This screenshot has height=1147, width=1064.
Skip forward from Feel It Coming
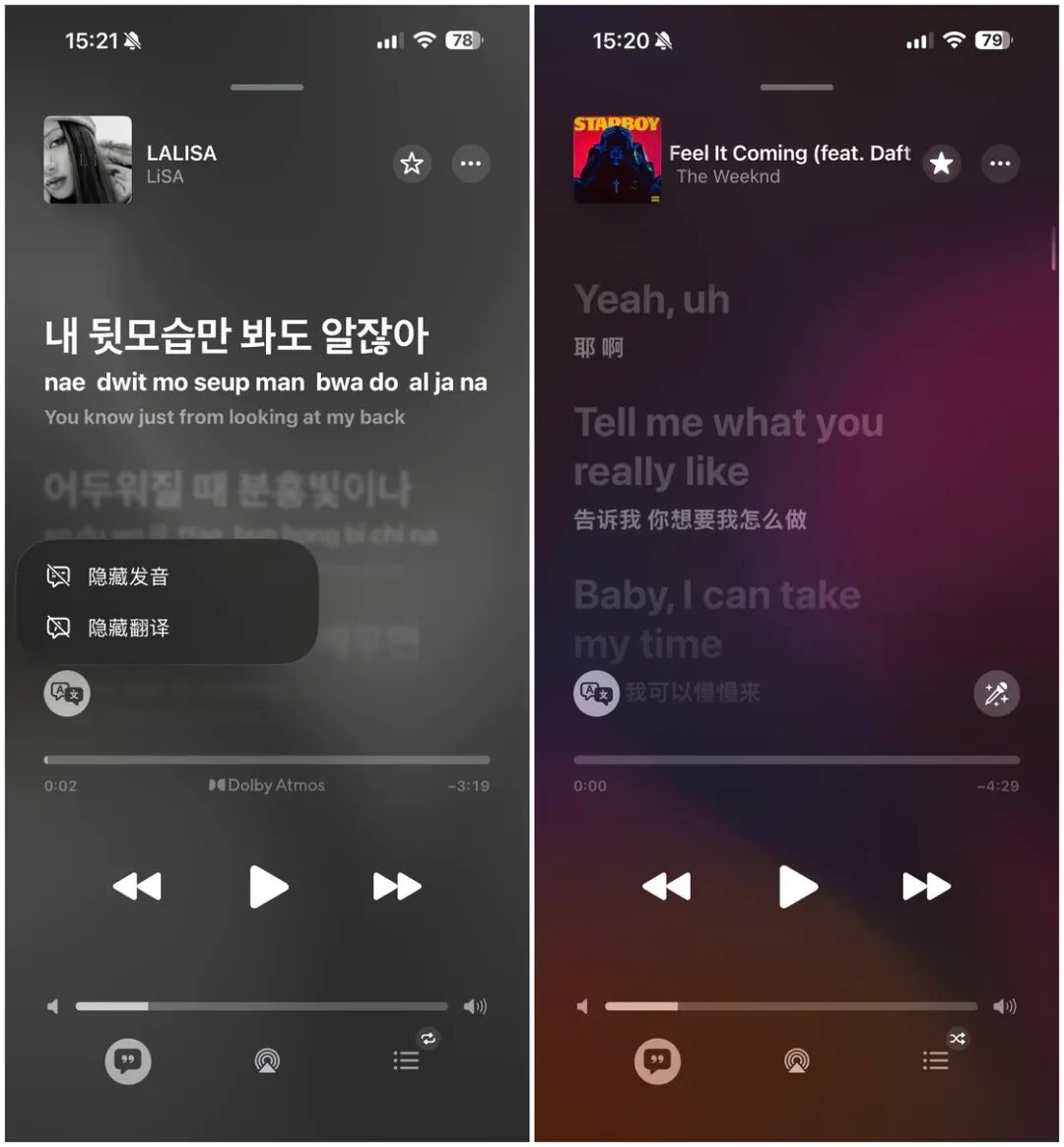pyautogui.click(x=926, y=887)
